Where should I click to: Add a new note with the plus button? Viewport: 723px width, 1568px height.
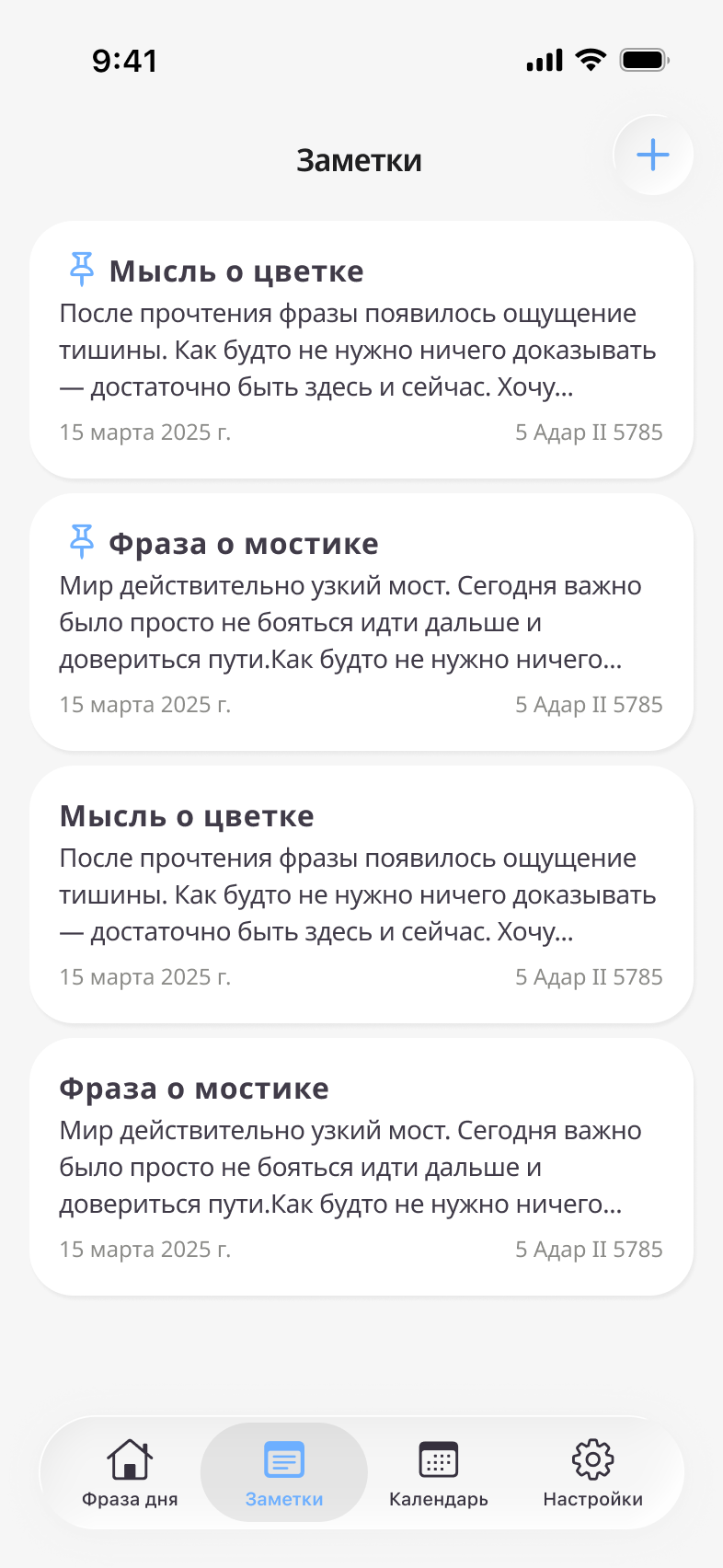click(x=652, y=155)
